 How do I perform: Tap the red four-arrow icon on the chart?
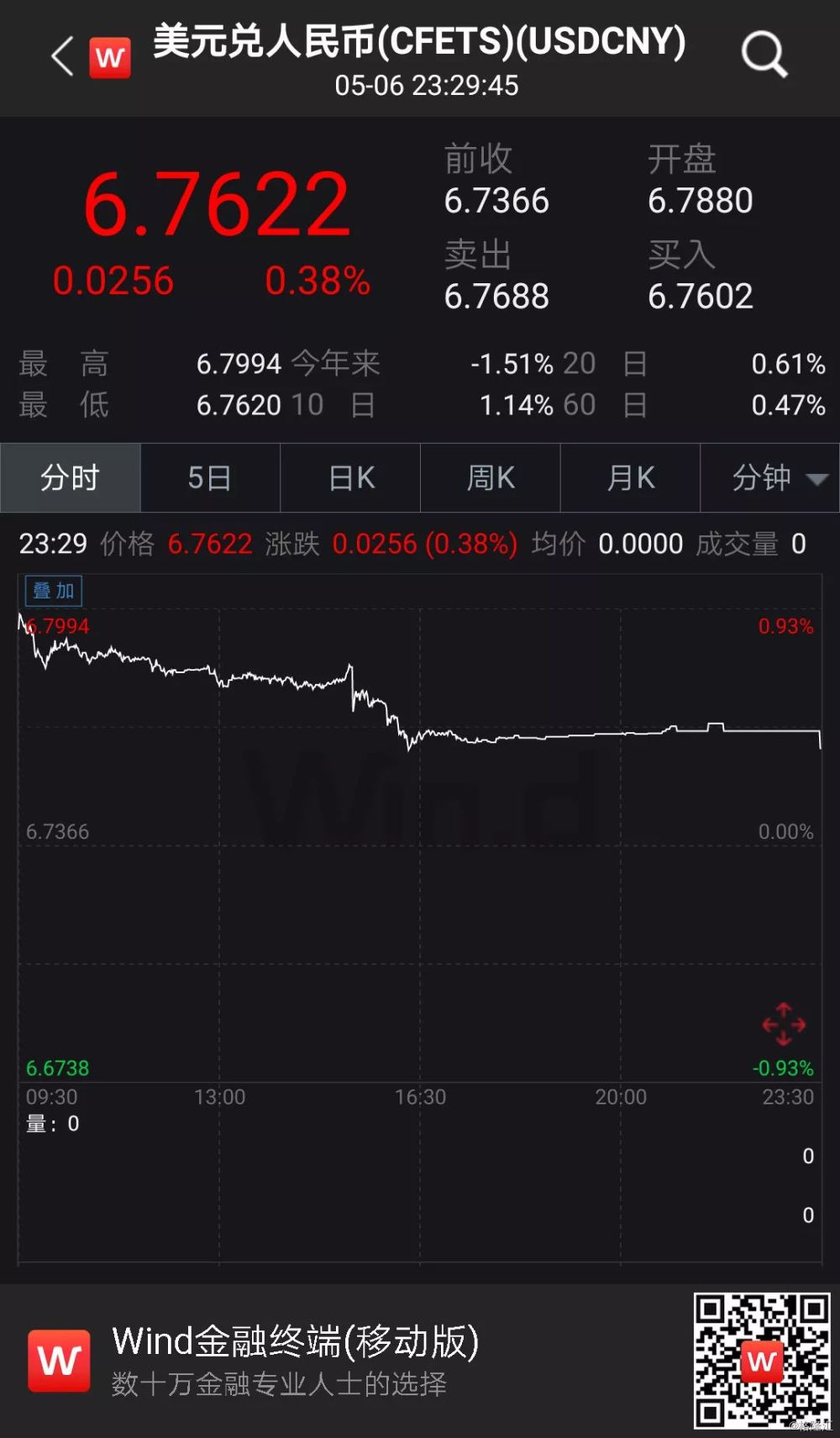click(784, 1025)
